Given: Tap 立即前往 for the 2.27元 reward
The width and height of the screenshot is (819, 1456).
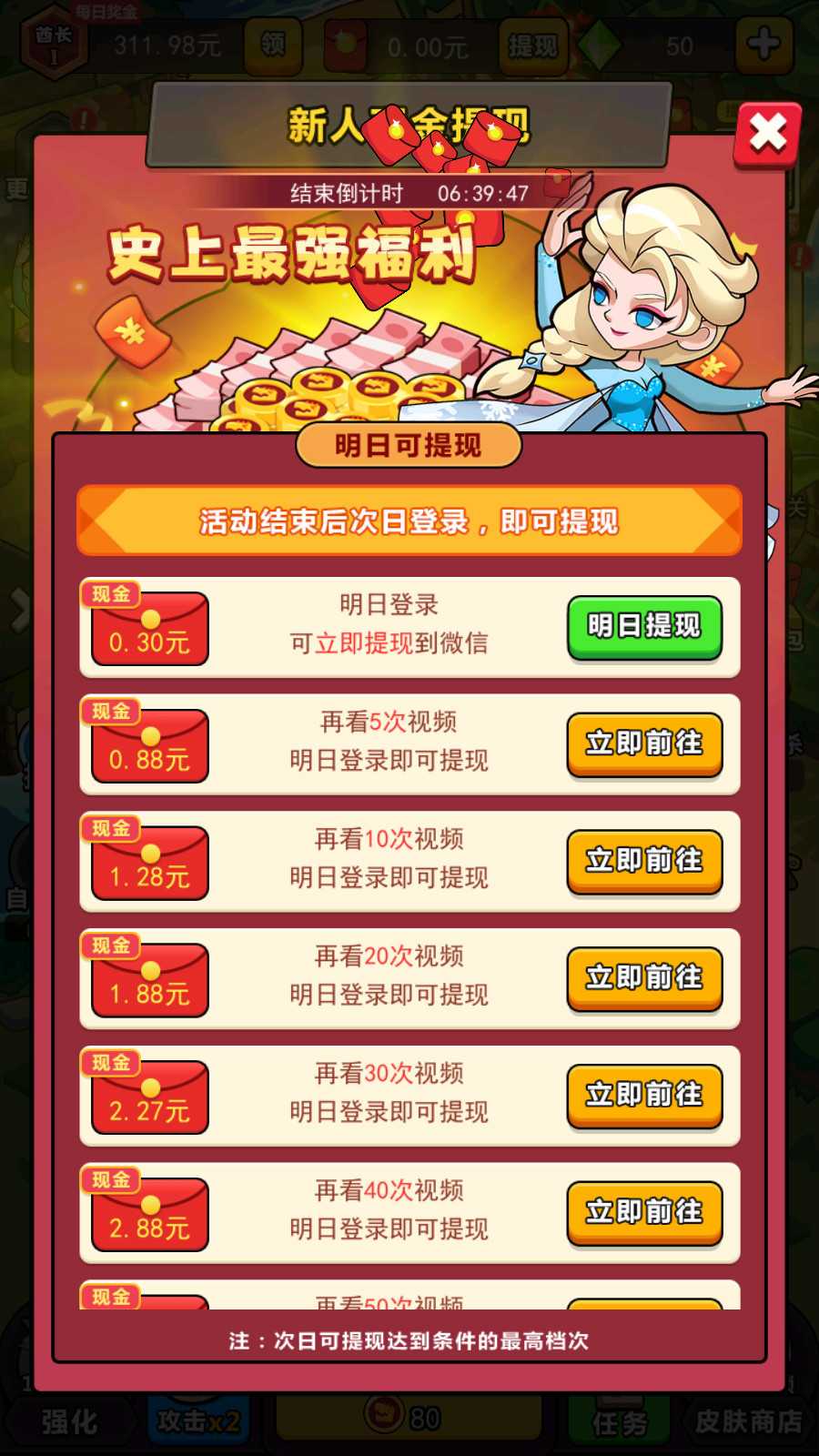Looking at the screenshot, I should 644,1095.
